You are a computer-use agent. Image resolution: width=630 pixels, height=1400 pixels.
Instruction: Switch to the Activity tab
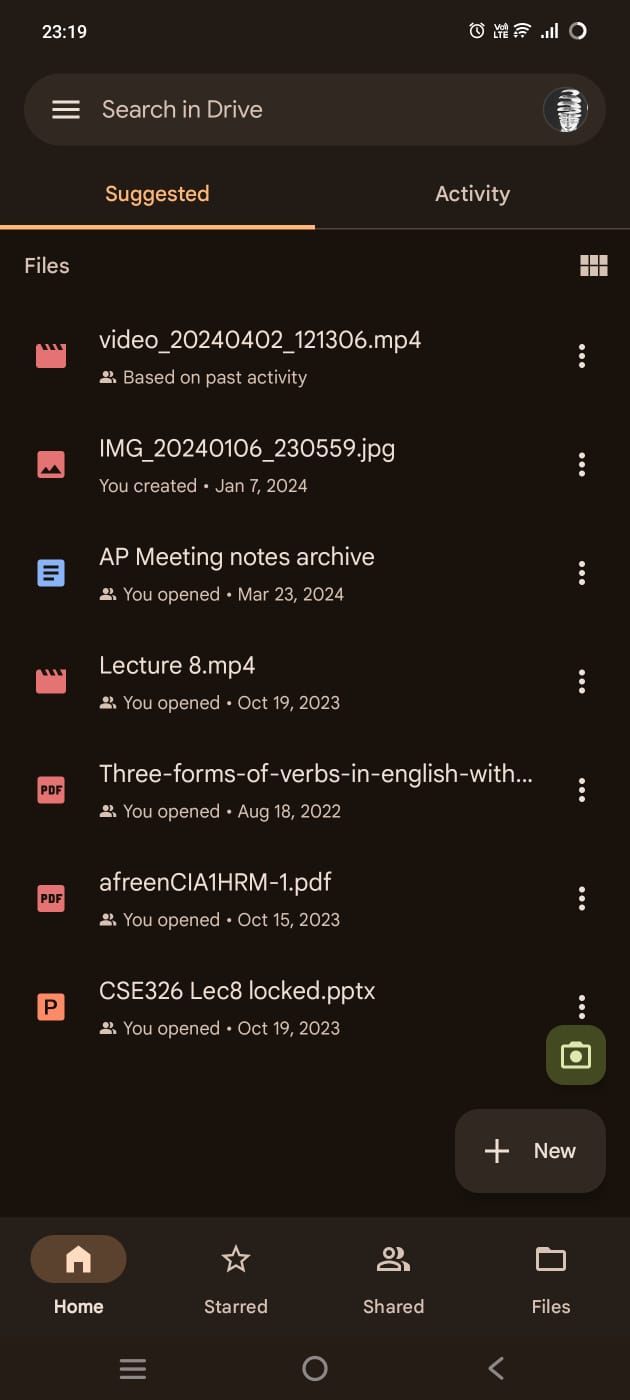click(x=472, y=194)
